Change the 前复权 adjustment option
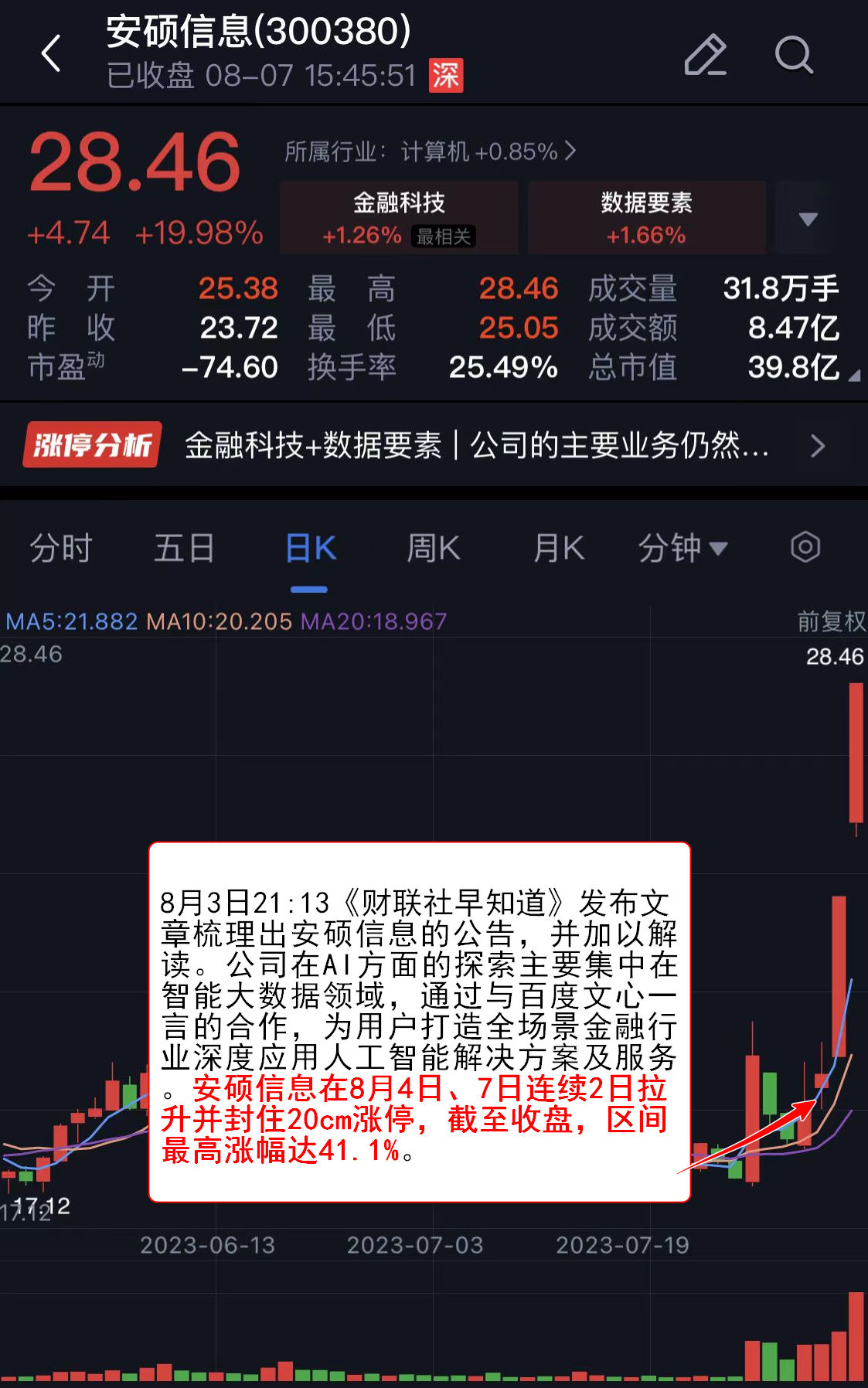This screenshot has width=868, height=1388. [x=830, y=621]
